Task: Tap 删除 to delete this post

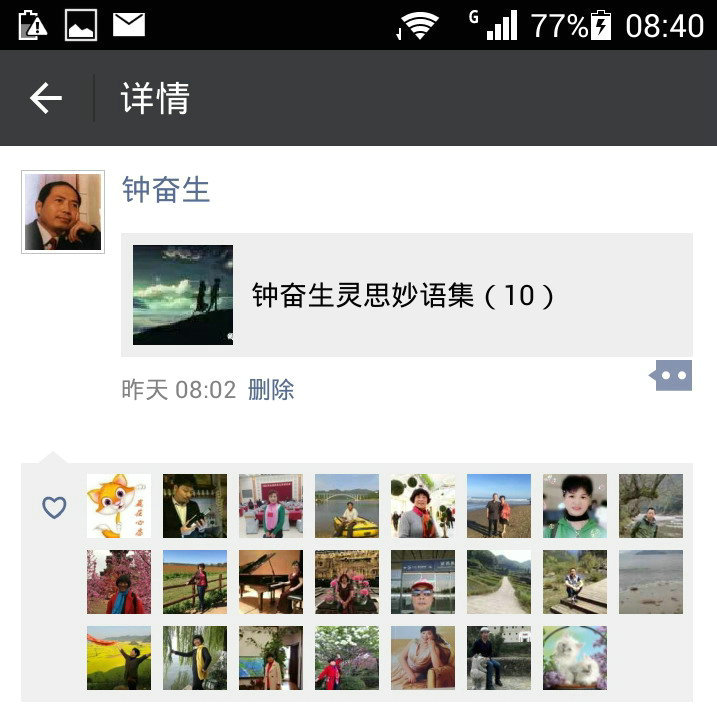Action: pos(271,390)
